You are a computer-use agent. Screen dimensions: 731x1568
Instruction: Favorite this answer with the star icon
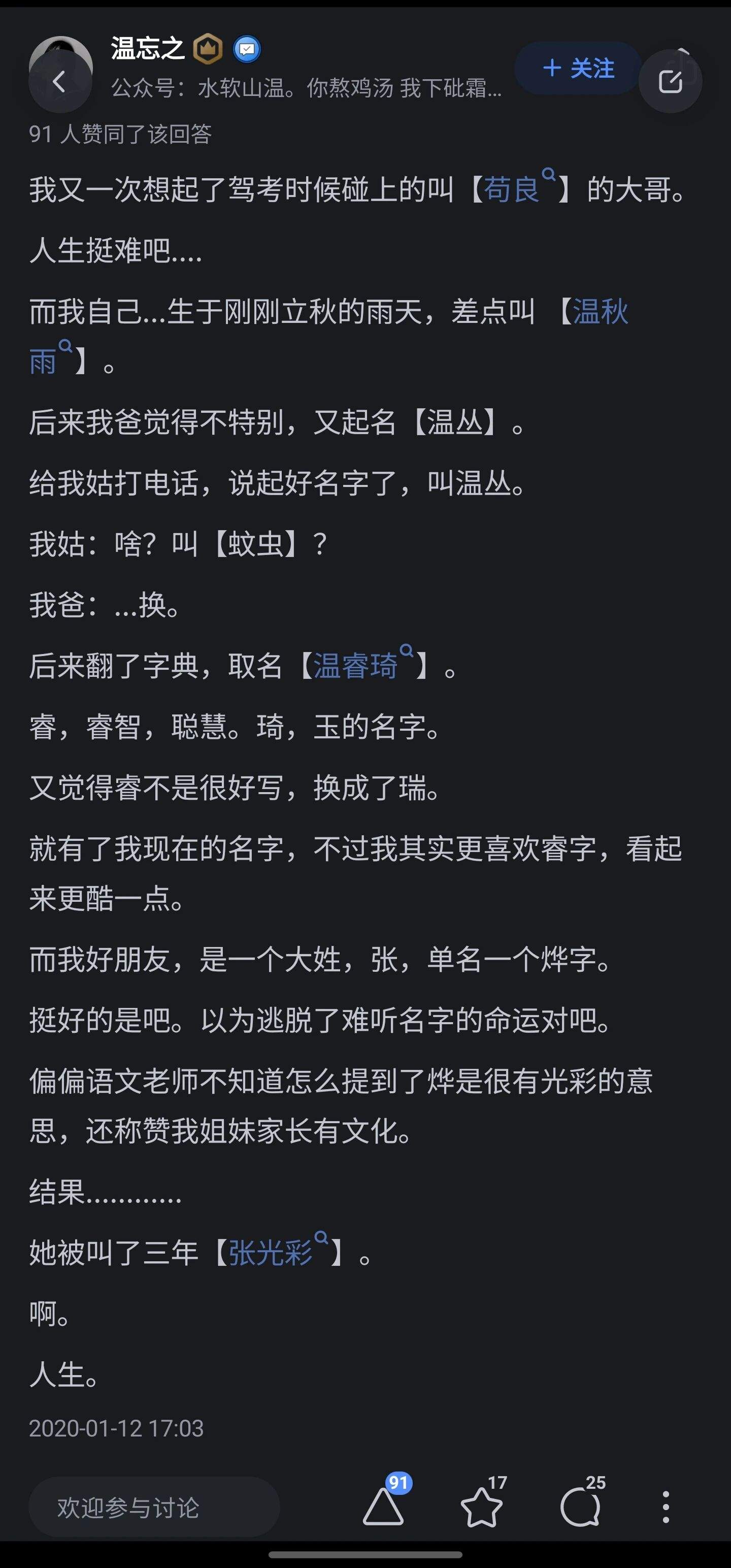tap(481, 1507)
